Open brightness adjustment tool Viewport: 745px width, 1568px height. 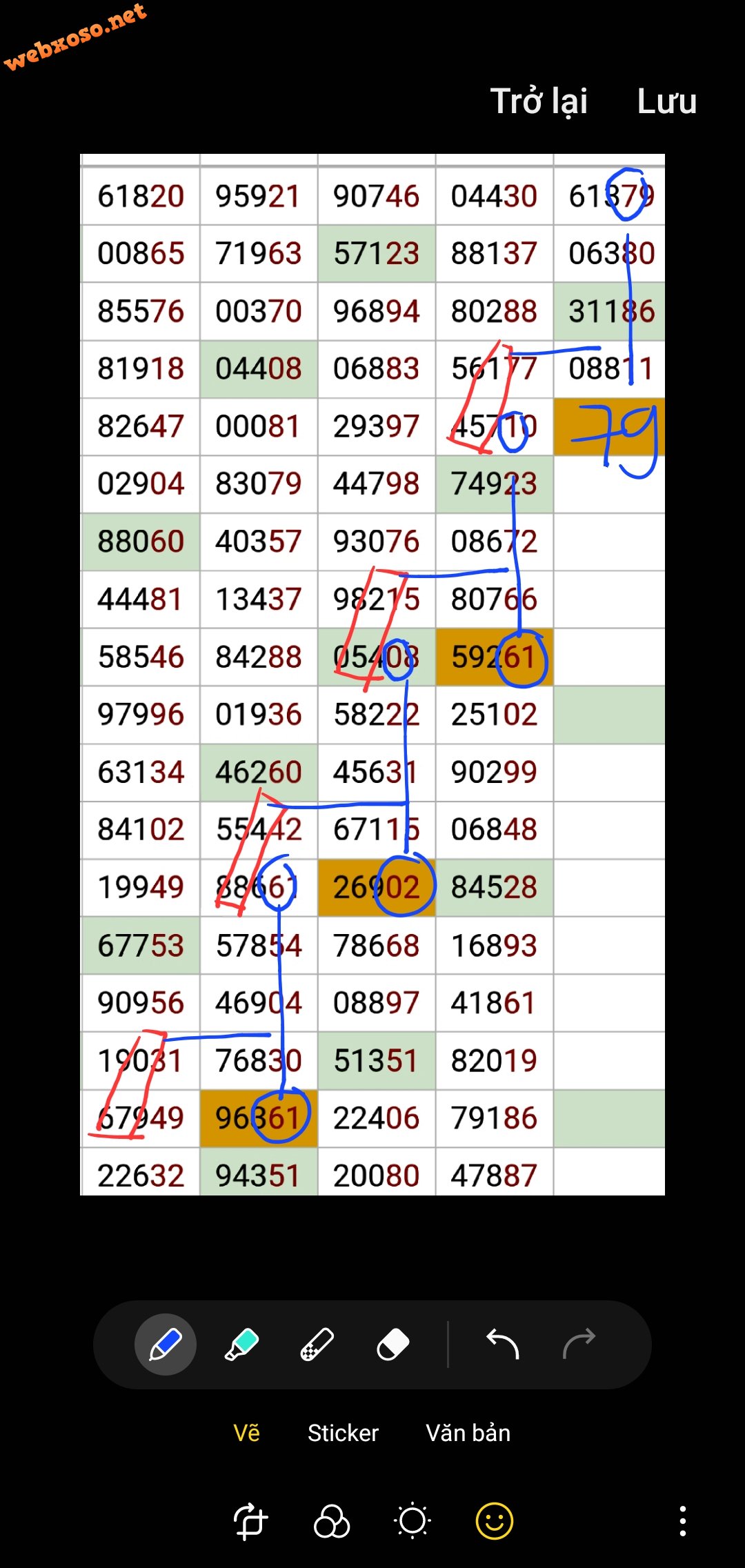click(x=413, y=1521)
